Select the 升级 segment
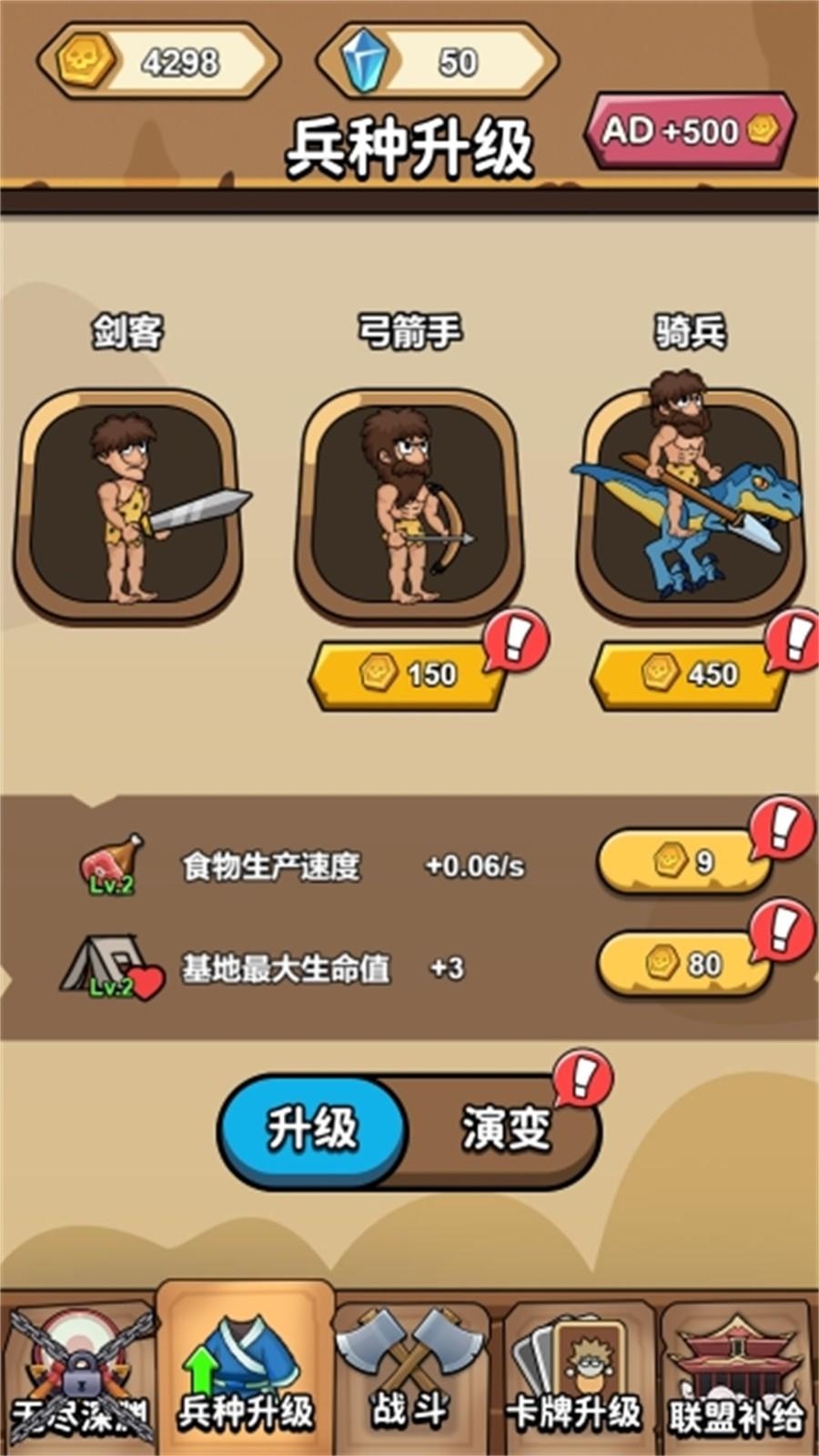 tap(312, 1129)
